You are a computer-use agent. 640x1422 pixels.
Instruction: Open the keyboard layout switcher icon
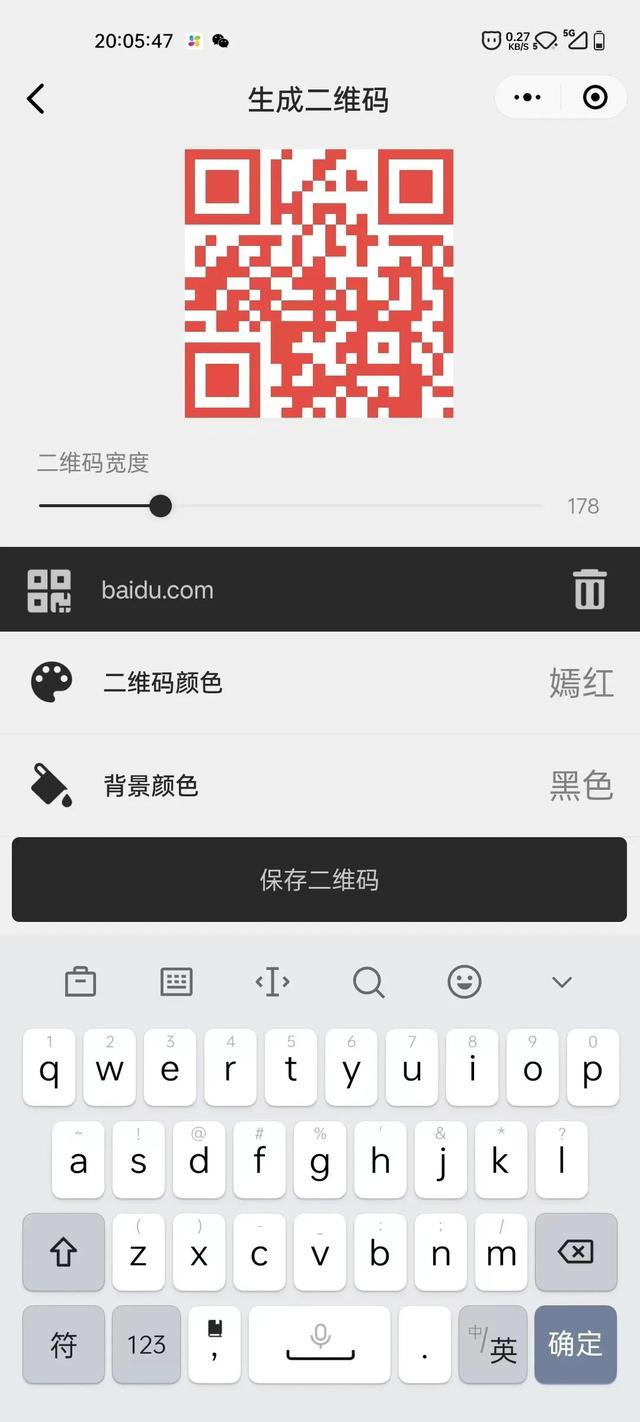coord(176,982)
